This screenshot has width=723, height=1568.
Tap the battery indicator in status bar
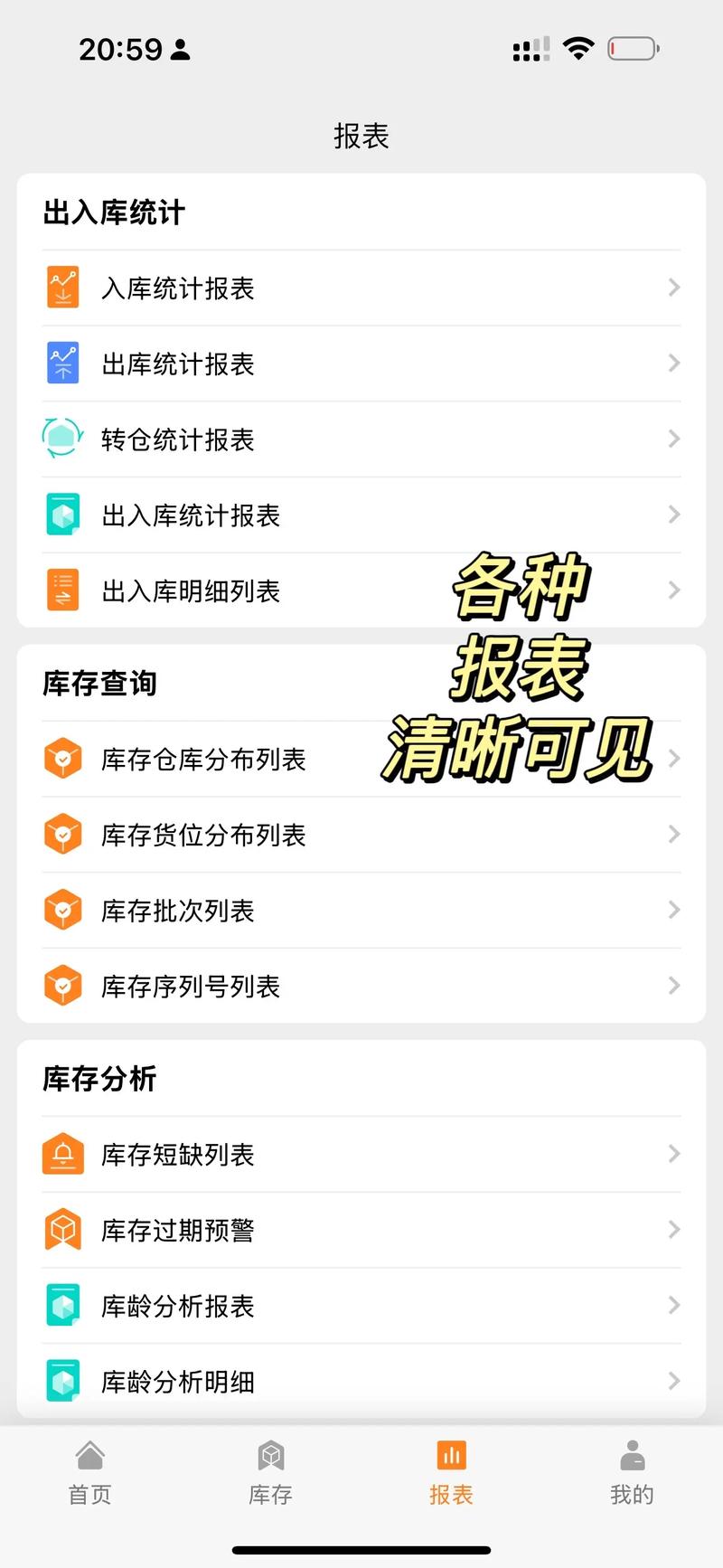coord(633,48)
